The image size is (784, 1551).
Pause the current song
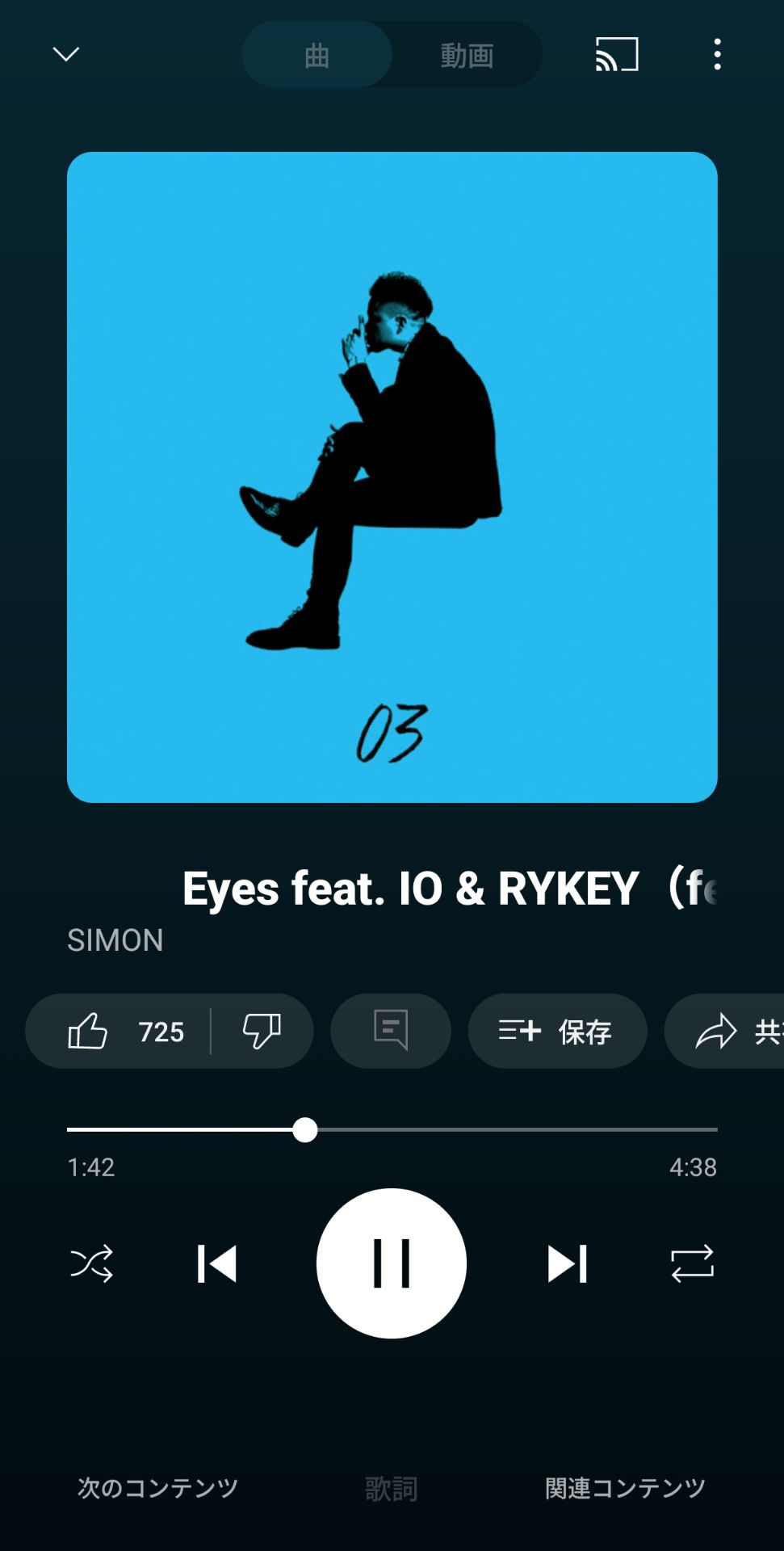tap(392, 1263)
